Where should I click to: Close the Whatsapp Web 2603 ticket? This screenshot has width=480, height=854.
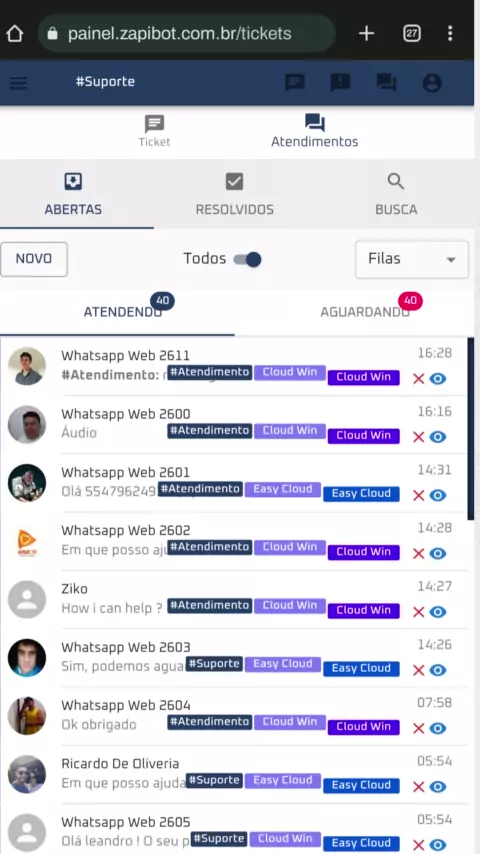(x=418, y=670)
